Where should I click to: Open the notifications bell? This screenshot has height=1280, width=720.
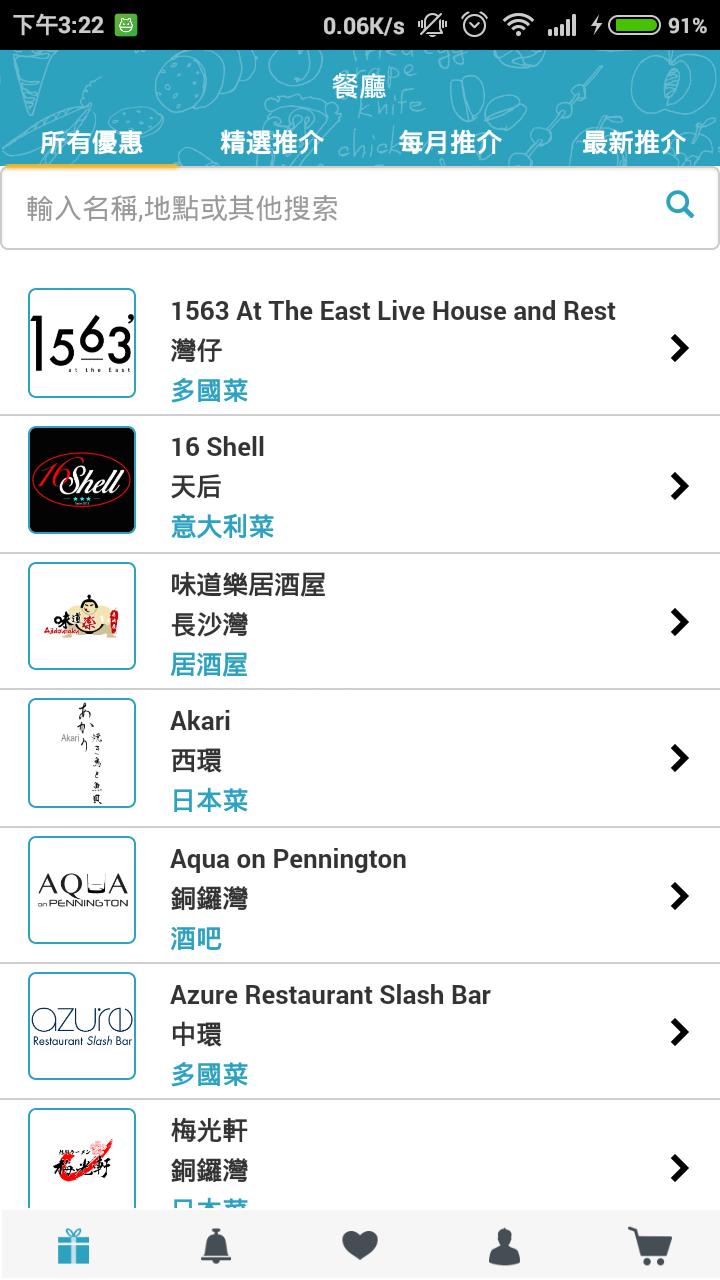tap(216, 1246)
